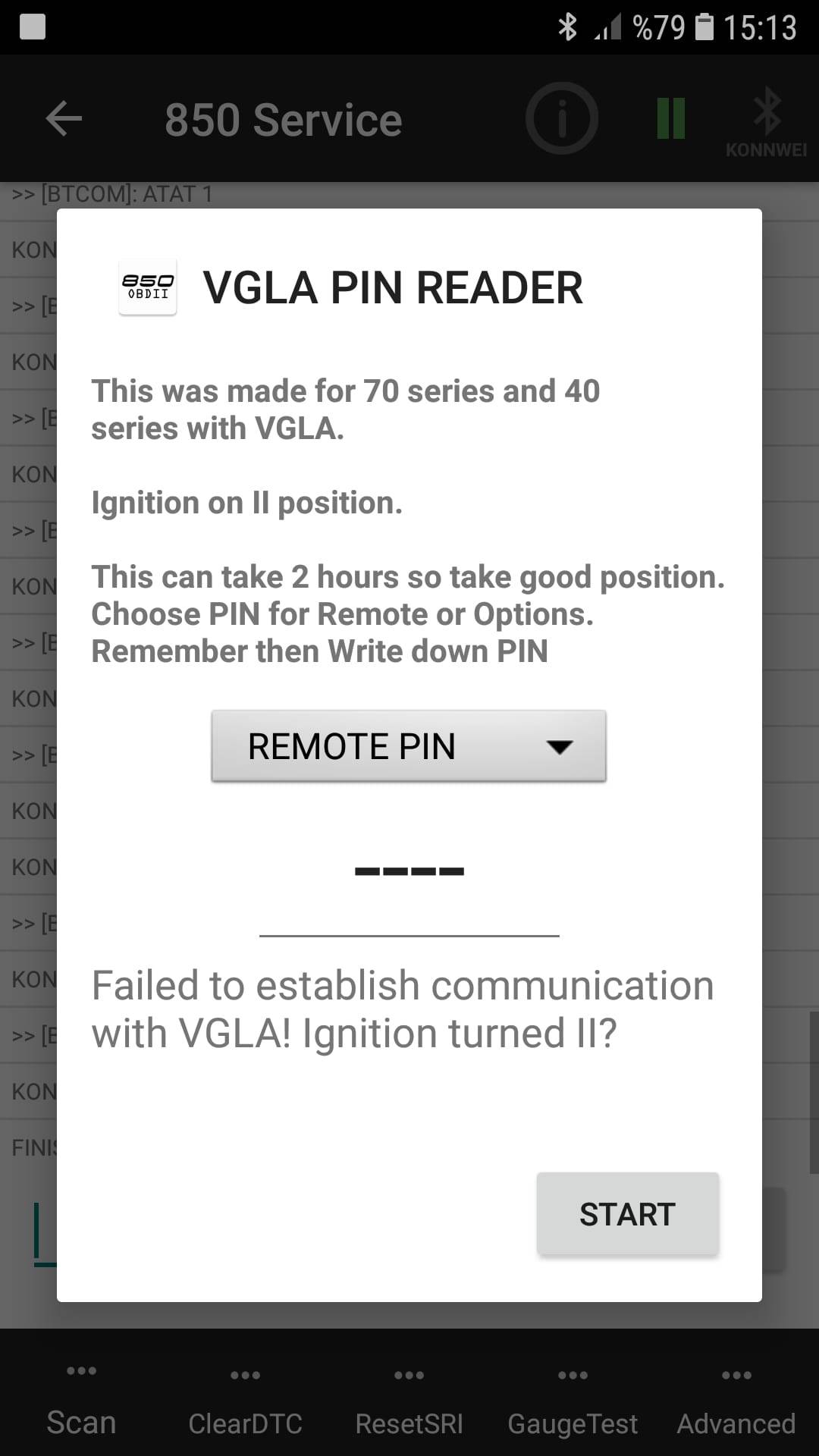Open the REMOTE PIN dropdown

point(409,746)
